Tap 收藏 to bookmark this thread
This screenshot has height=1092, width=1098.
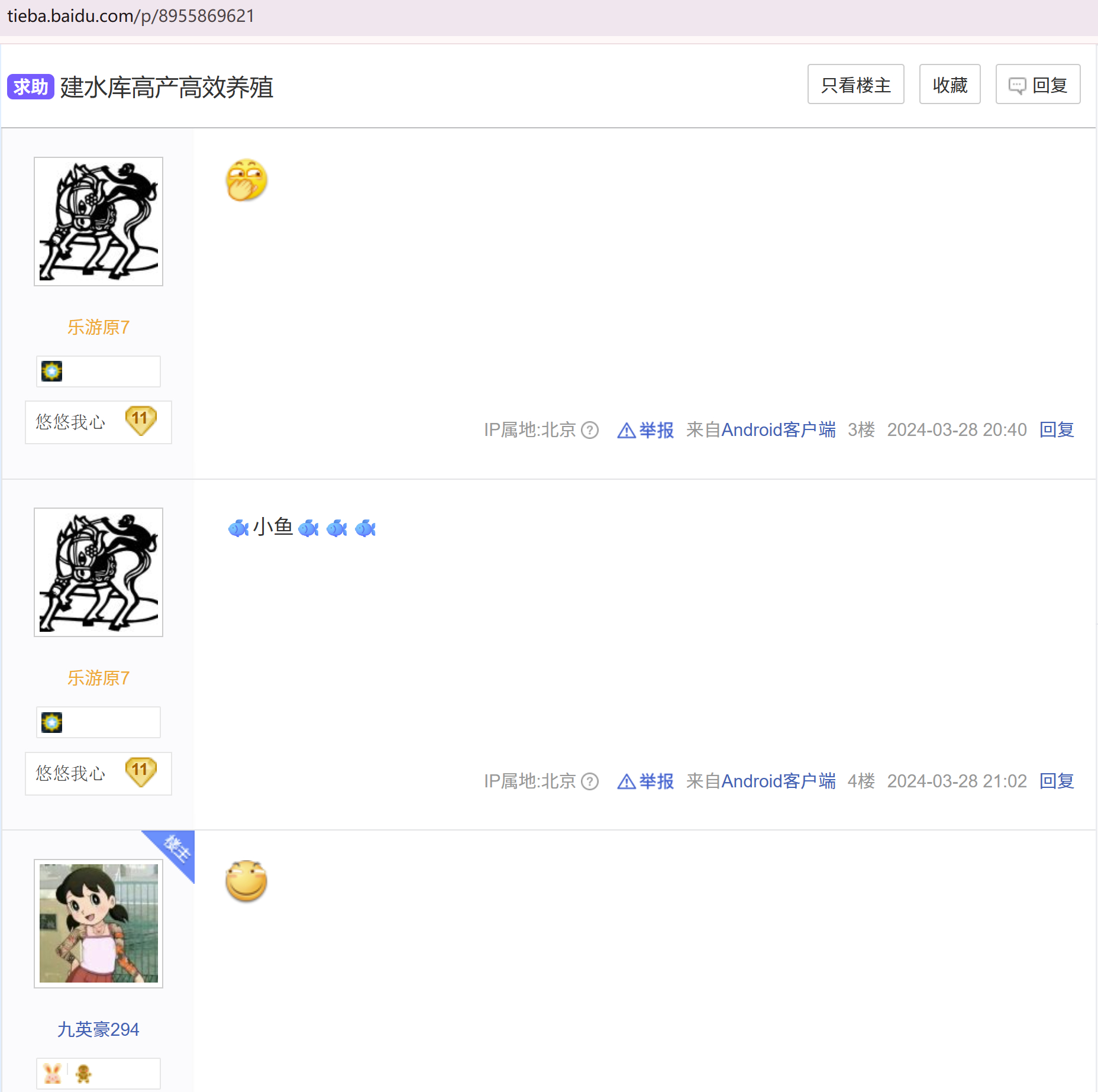tap(950, 85)
